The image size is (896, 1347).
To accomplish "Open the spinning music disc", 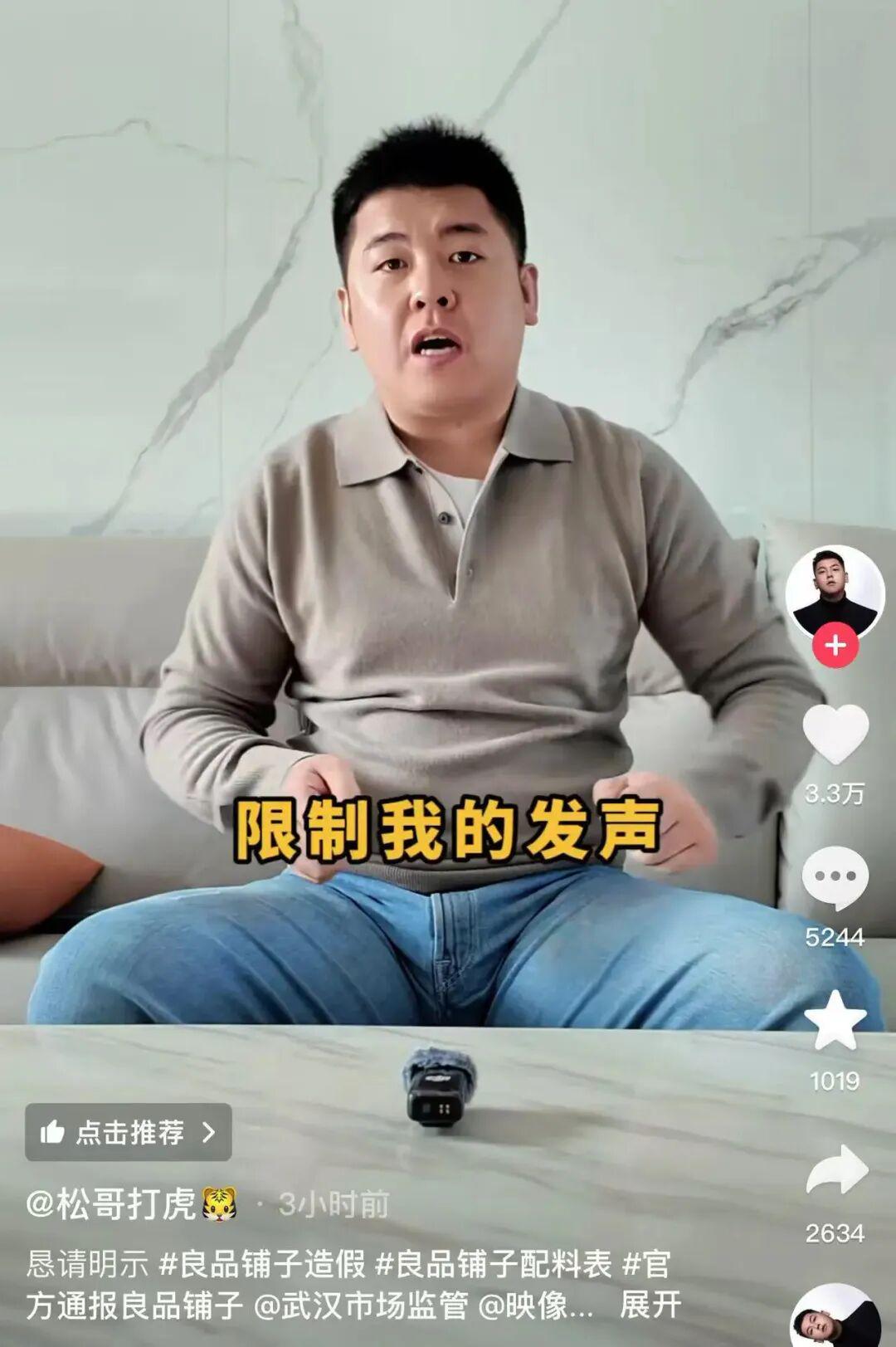I will (x=835, y=1316).
